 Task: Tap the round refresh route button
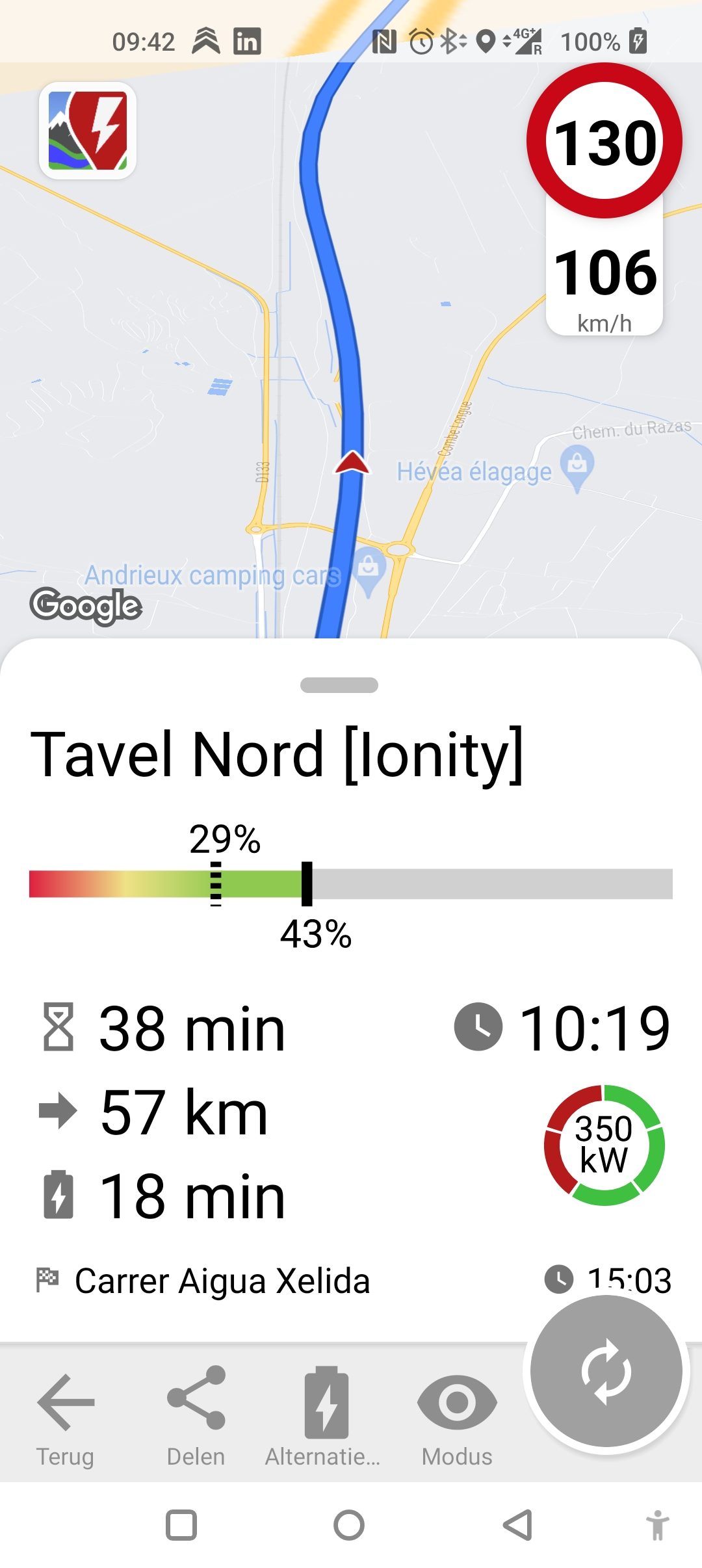pos(606,1372)
